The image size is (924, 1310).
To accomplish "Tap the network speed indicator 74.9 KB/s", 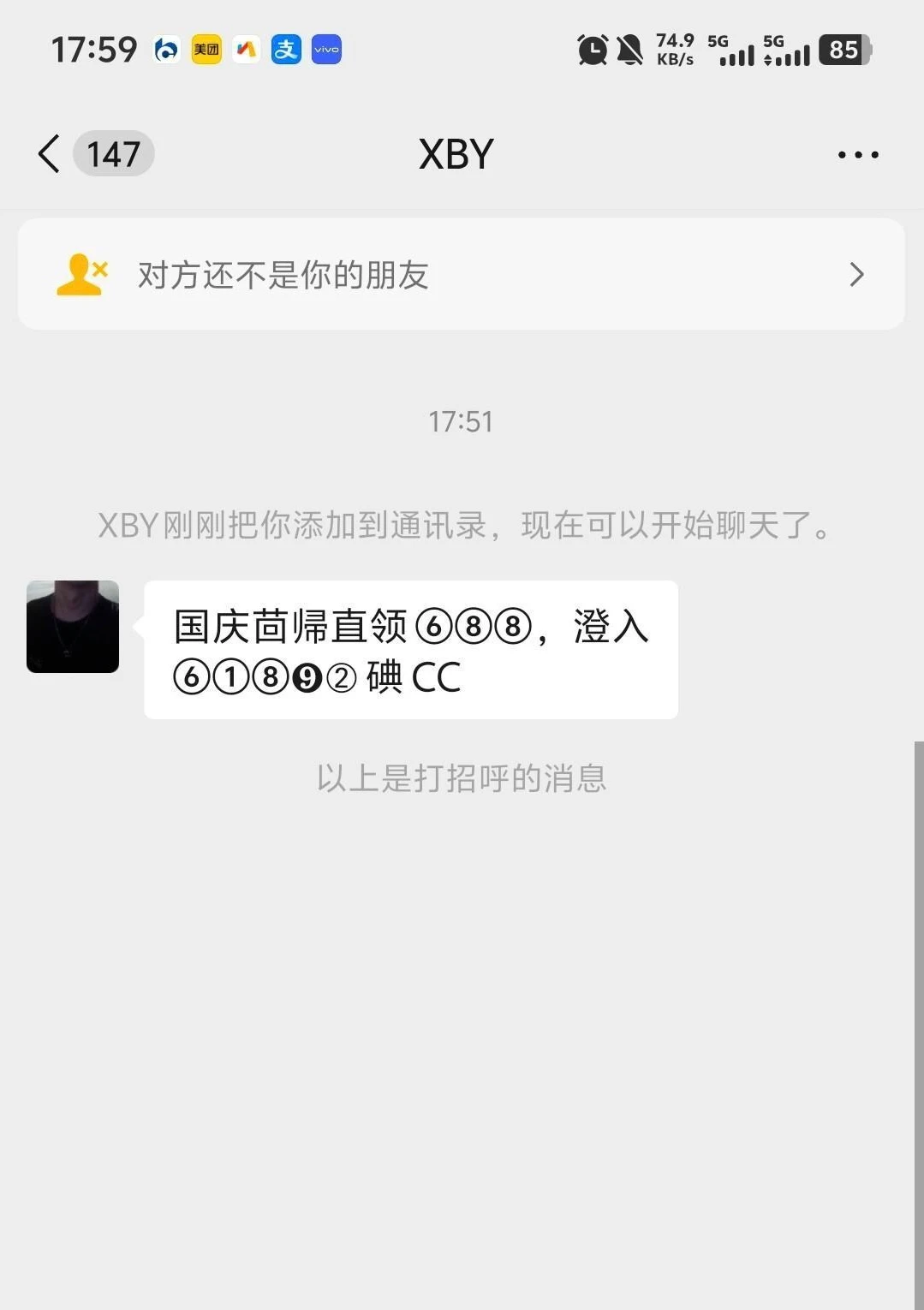I will (x=675, y=50).
